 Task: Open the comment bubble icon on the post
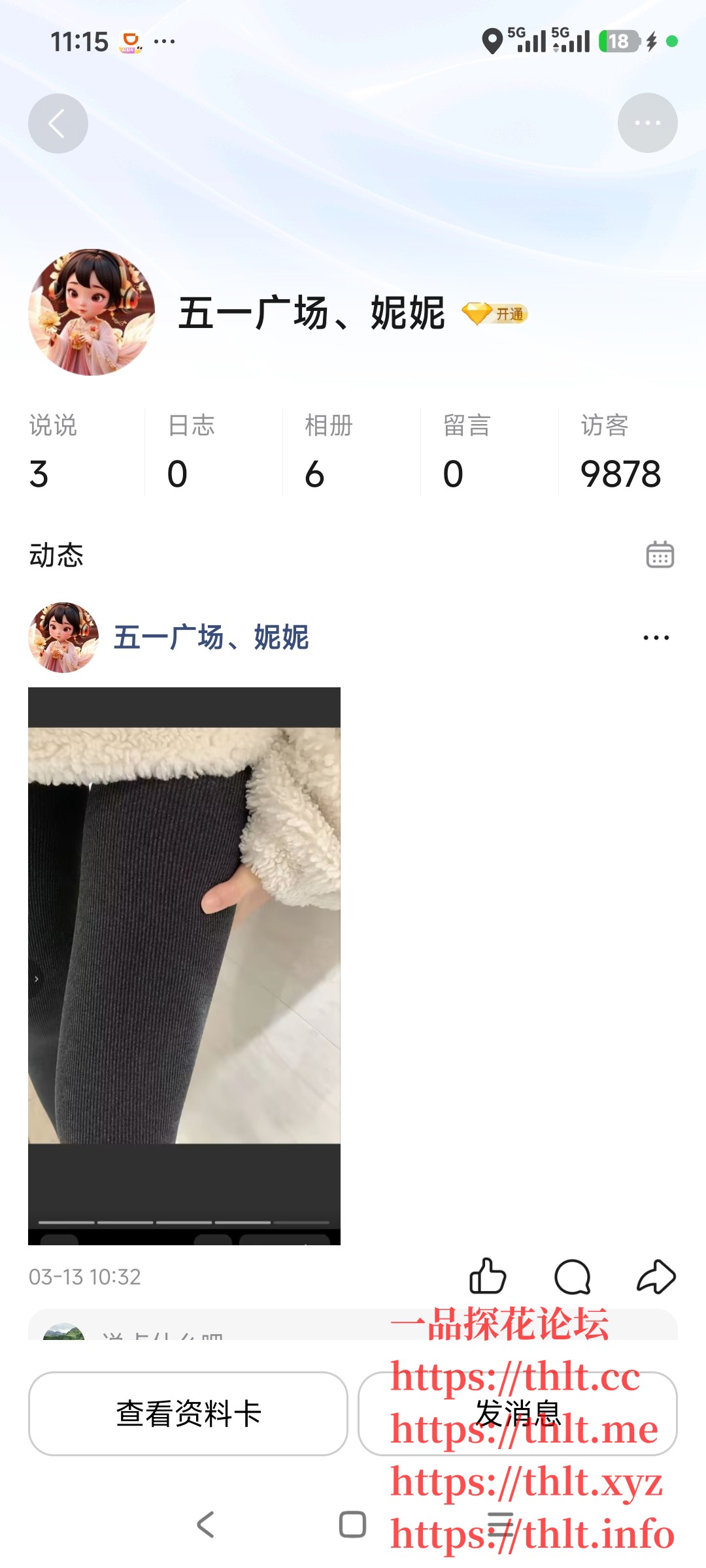click(572, 1277)
